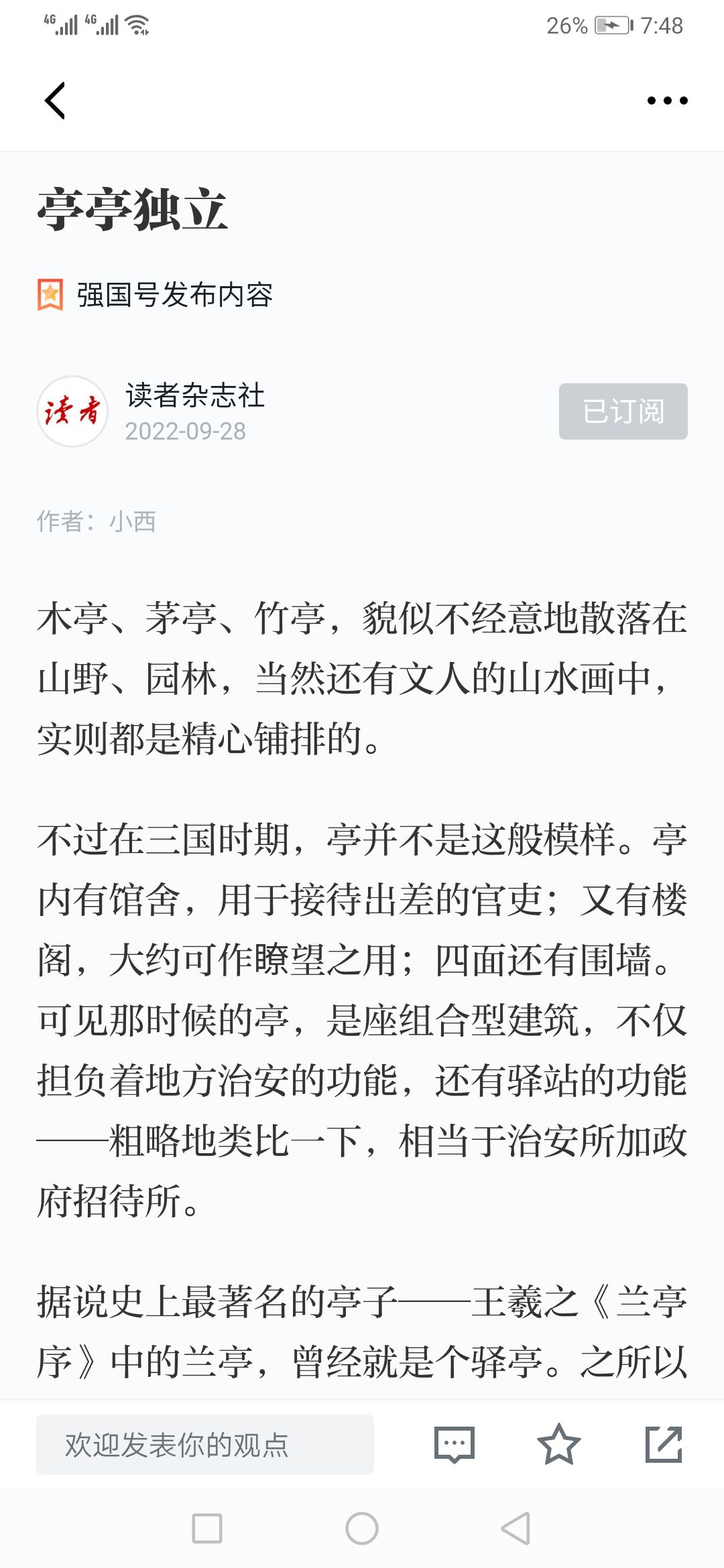
Task: Open the three-dot overflow menu
Action: (x=667, y=101)
